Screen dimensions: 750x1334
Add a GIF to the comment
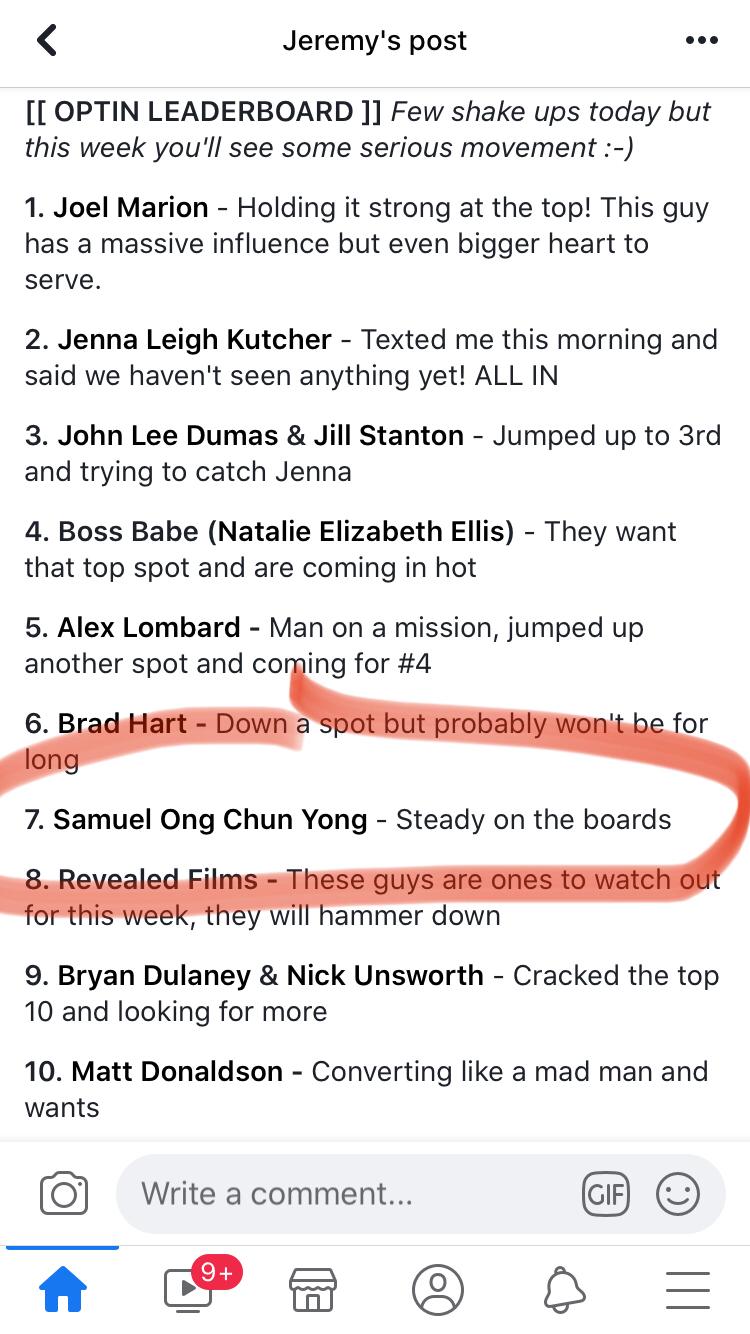point(605,1193)
